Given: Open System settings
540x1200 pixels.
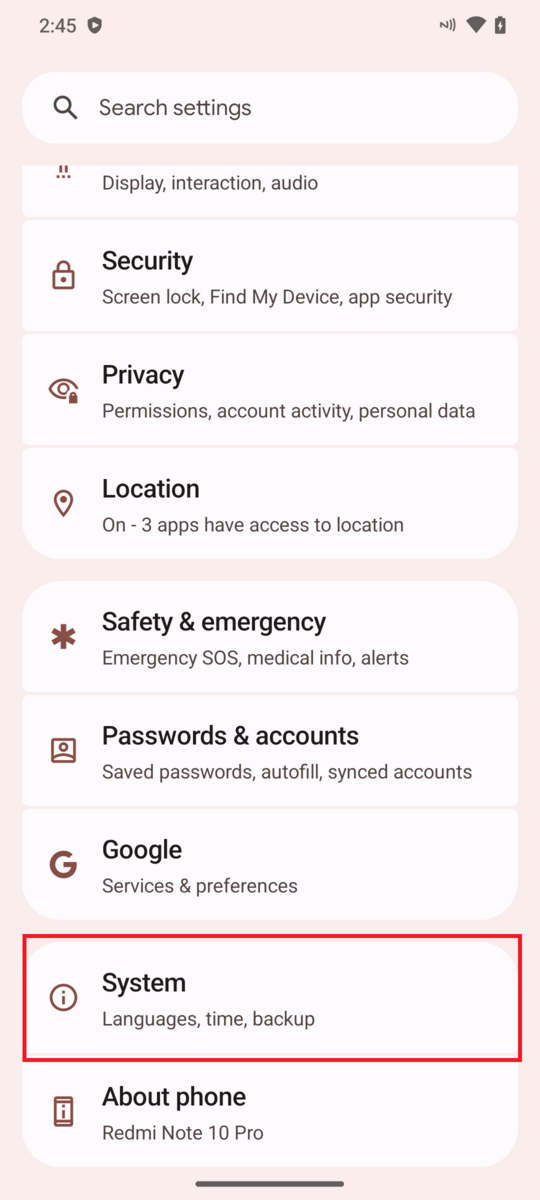Looking at the screenshot, I should click(x=270, y=998).
